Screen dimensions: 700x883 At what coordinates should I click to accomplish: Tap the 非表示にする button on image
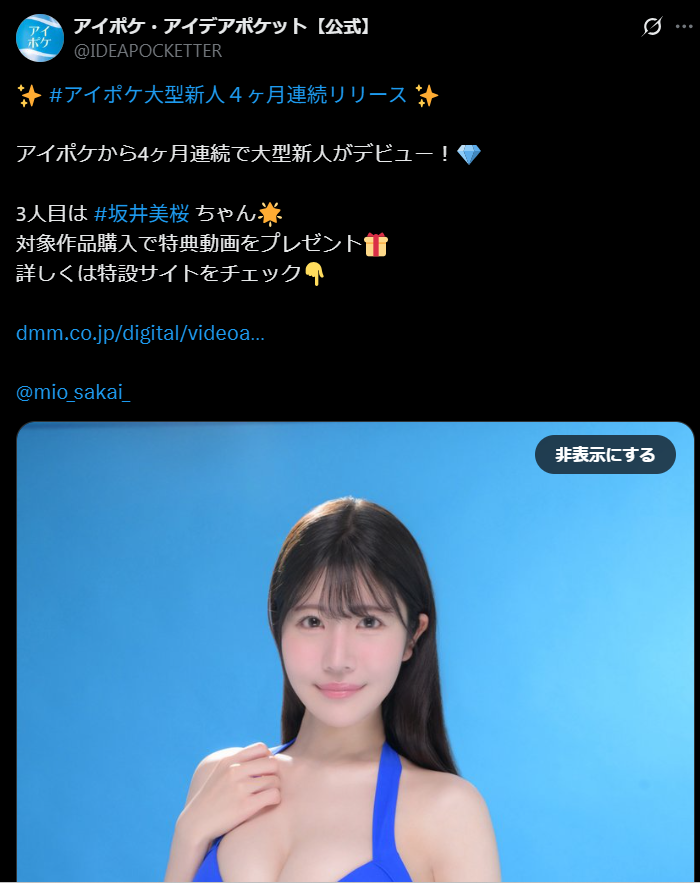pyautogui.click(x=605, y=455)
